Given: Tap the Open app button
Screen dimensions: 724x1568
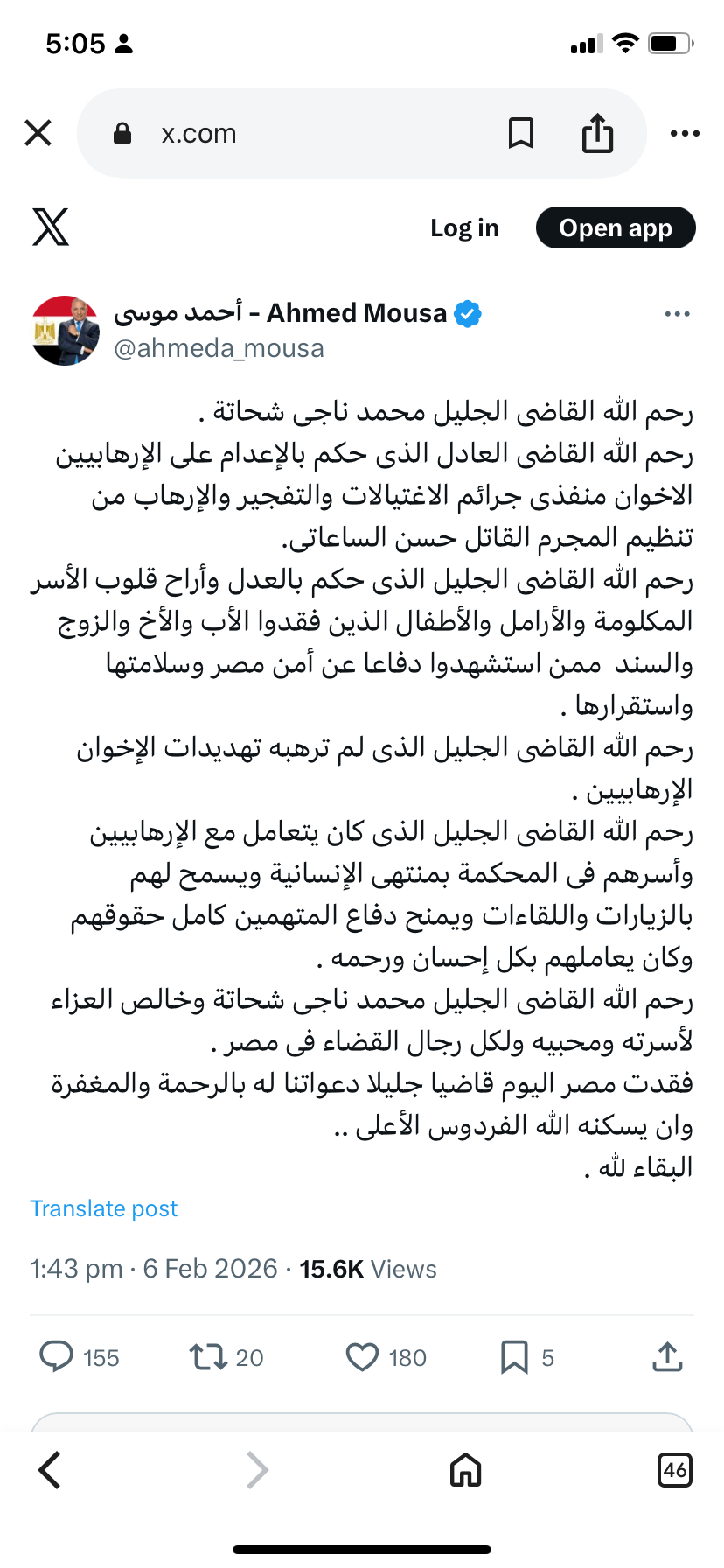Looking at the screenshot, I should [616, 227].
